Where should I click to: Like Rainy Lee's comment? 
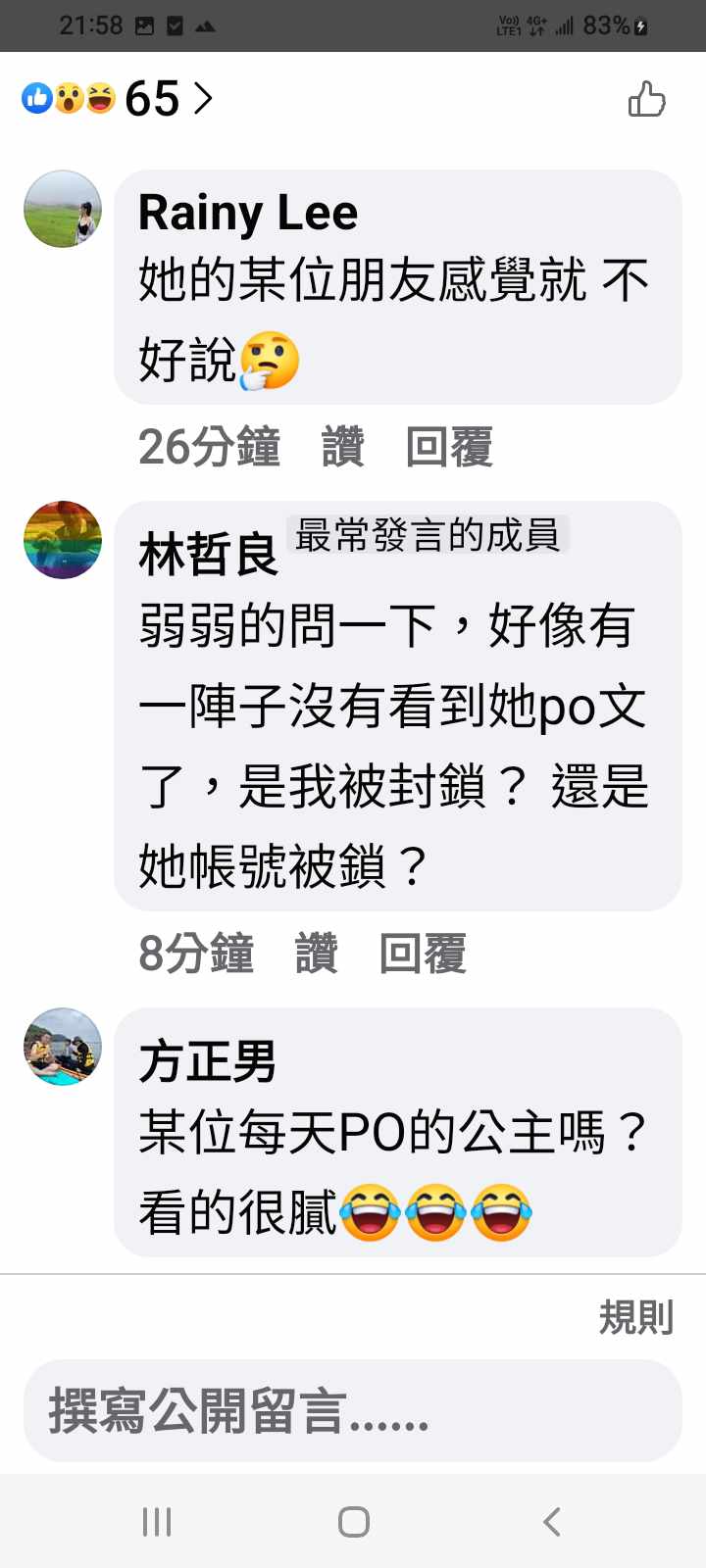point(342,447)
